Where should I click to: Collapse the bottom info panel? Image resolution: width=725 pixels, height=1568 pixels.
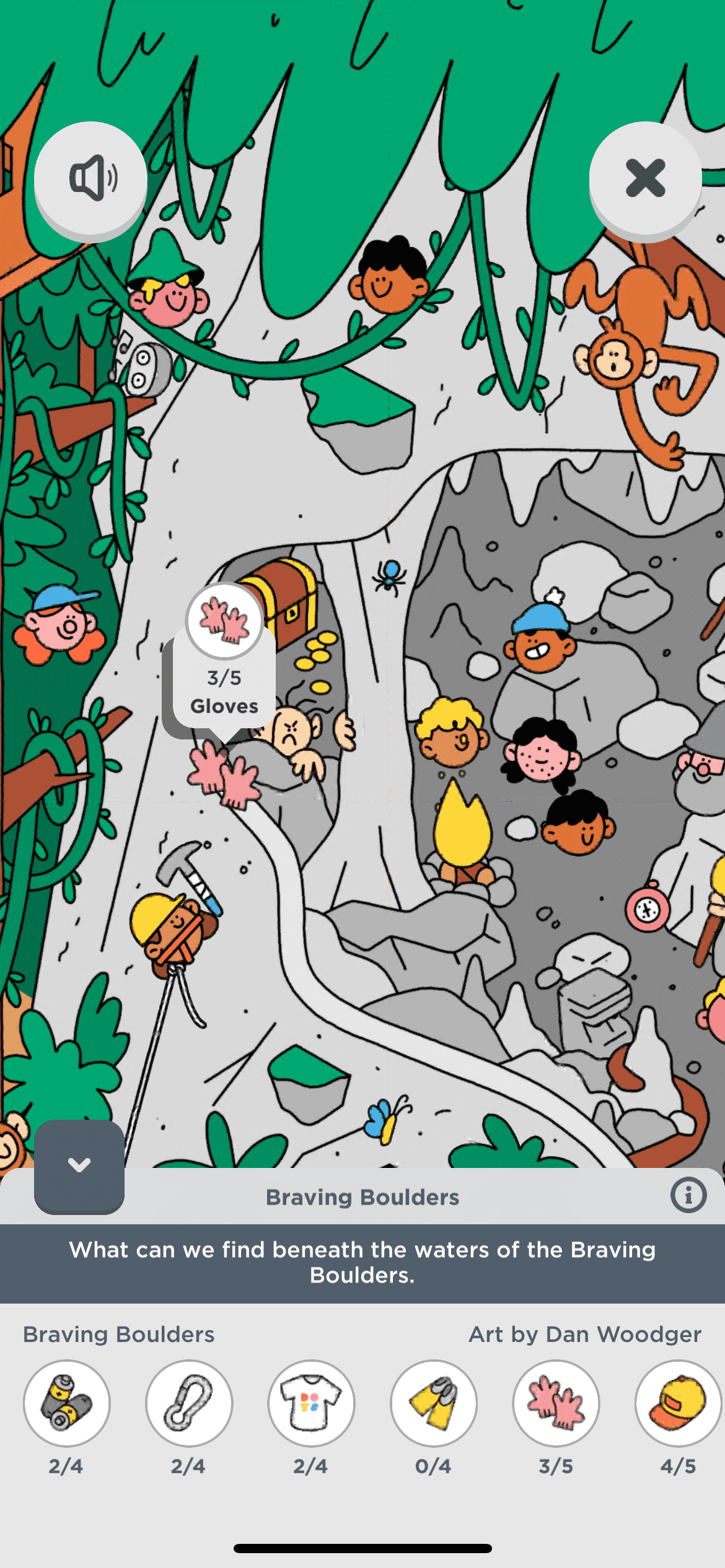tap(79, 1165)
